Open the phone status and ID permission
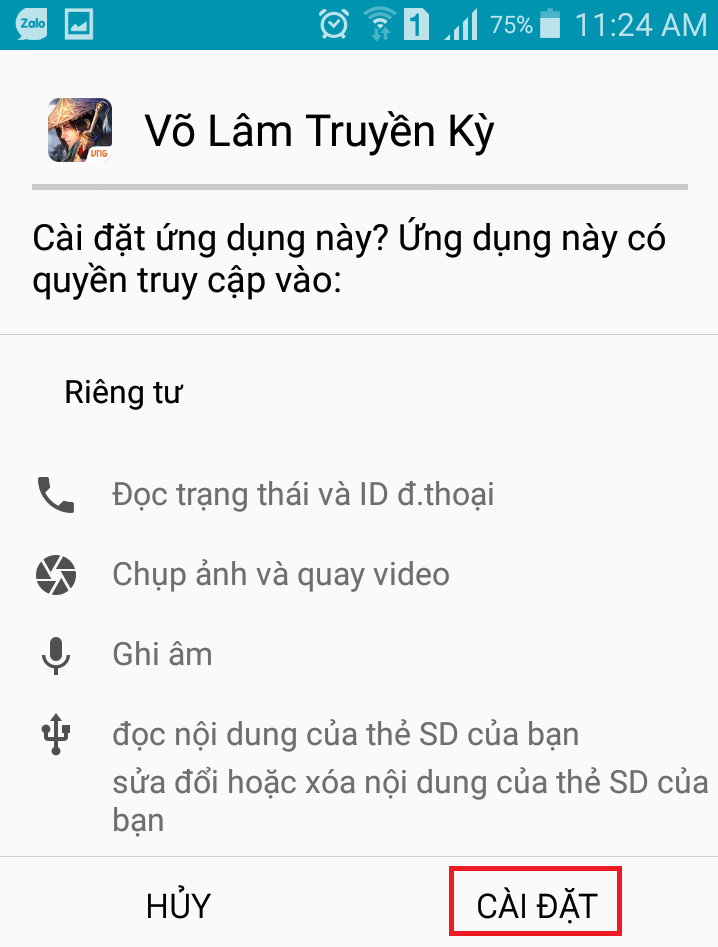Image resolution: width=718 pixels, height=947 pixels. tap(303, 494)
